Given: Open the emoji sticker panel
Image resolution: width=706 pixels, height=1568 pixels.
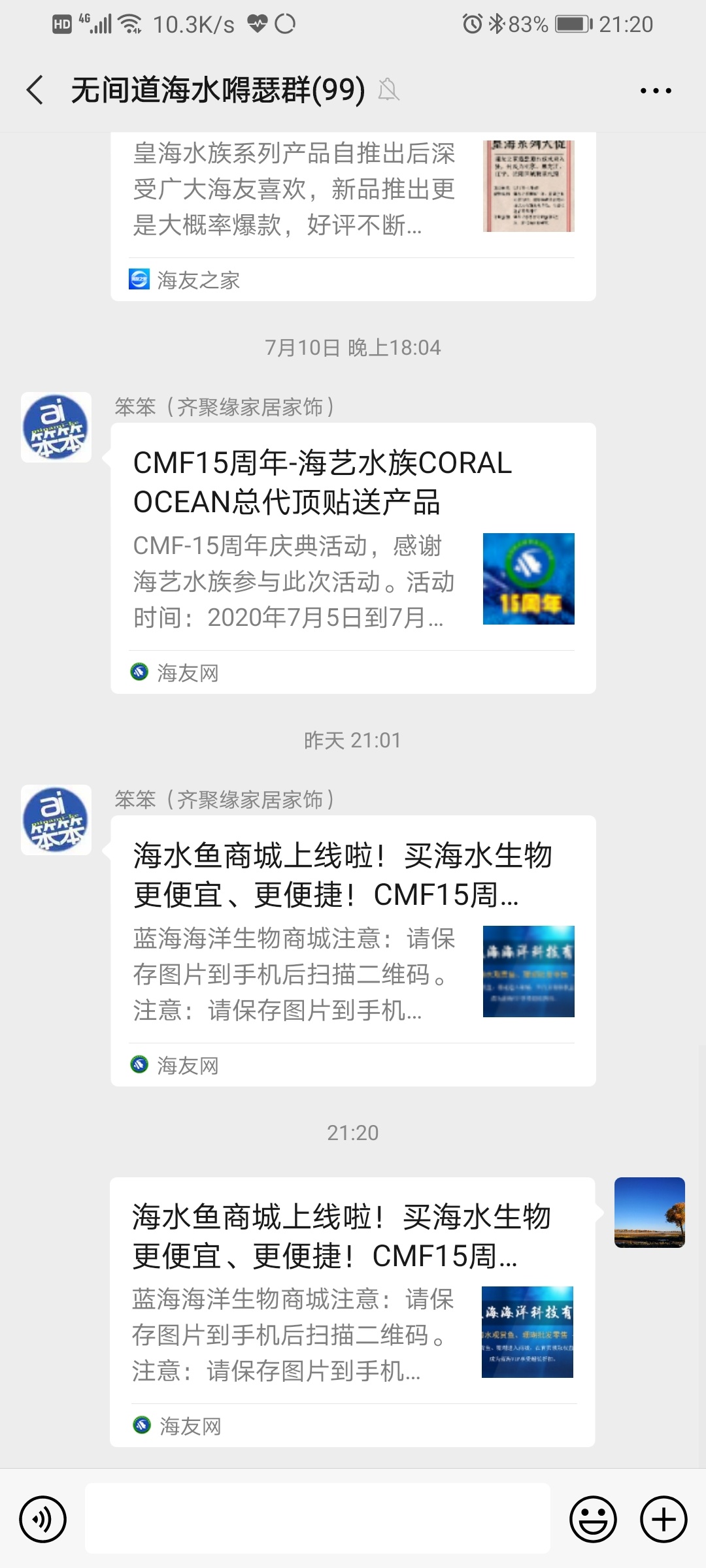Looking at the screenshot, I should click(593, 1519).
